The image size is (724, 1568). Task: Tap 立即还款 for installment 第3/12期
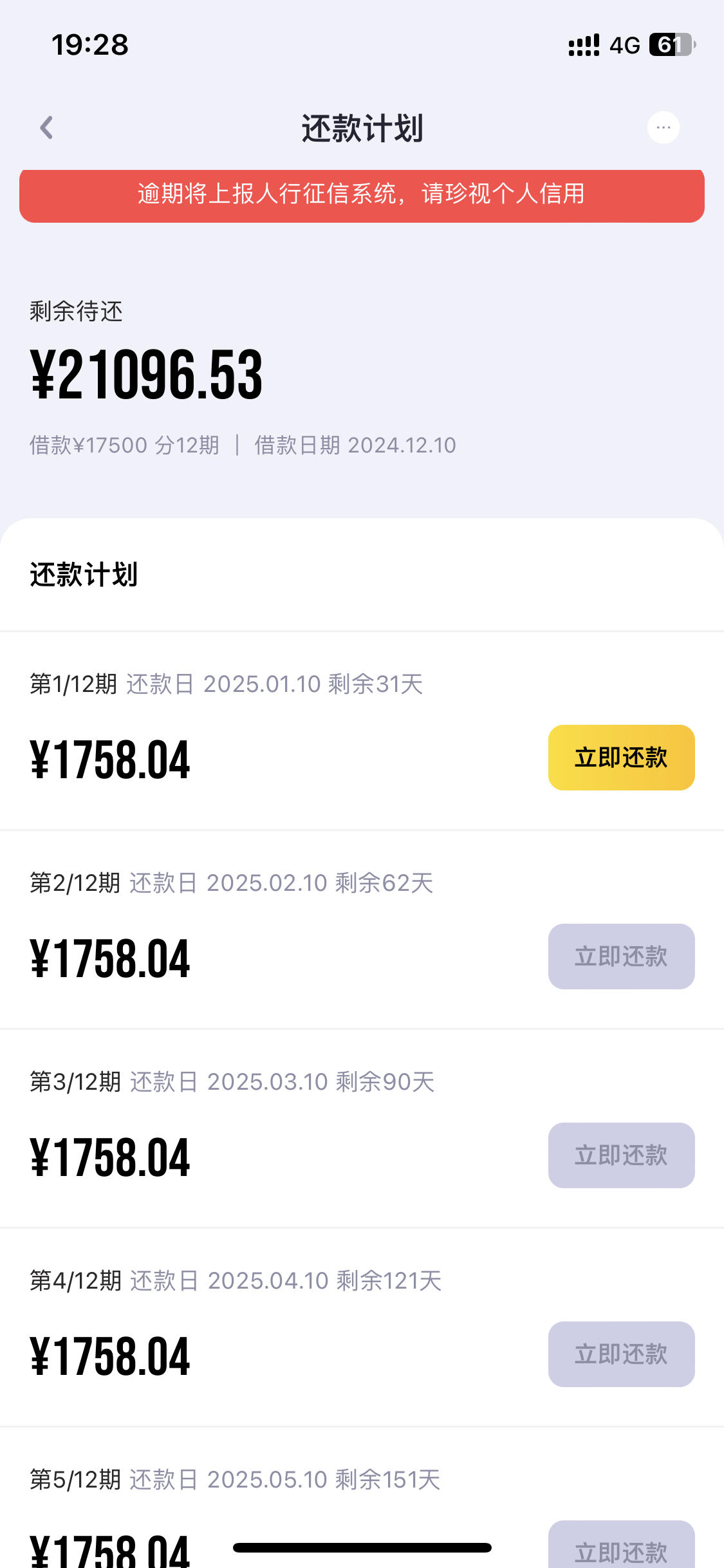click(621, 1155)
